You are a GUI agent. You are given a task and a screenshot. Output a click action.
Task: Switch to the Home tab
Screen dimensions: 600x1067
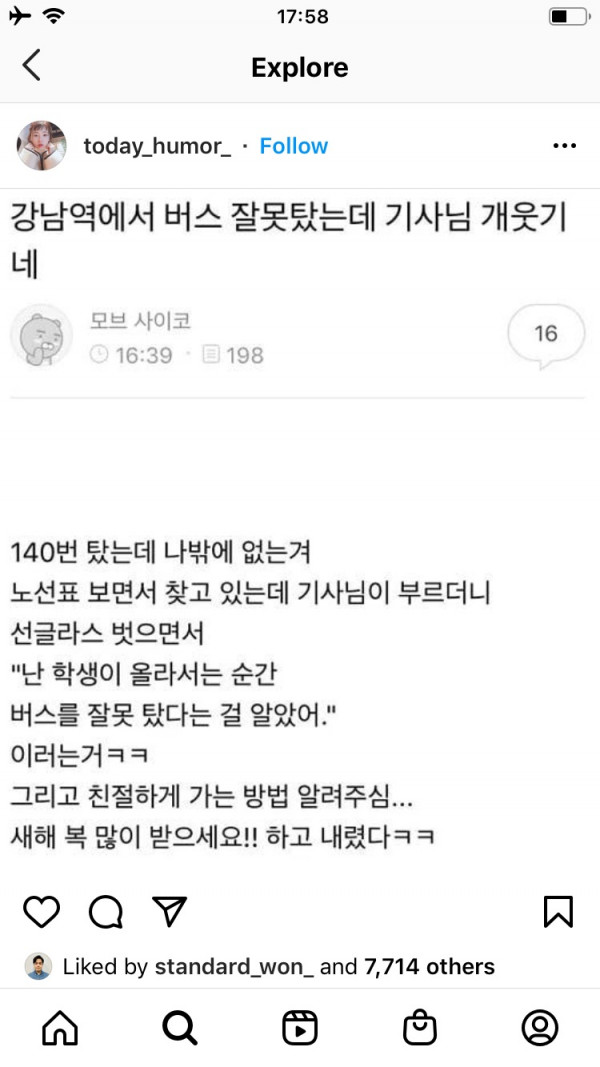point(60,1027)
